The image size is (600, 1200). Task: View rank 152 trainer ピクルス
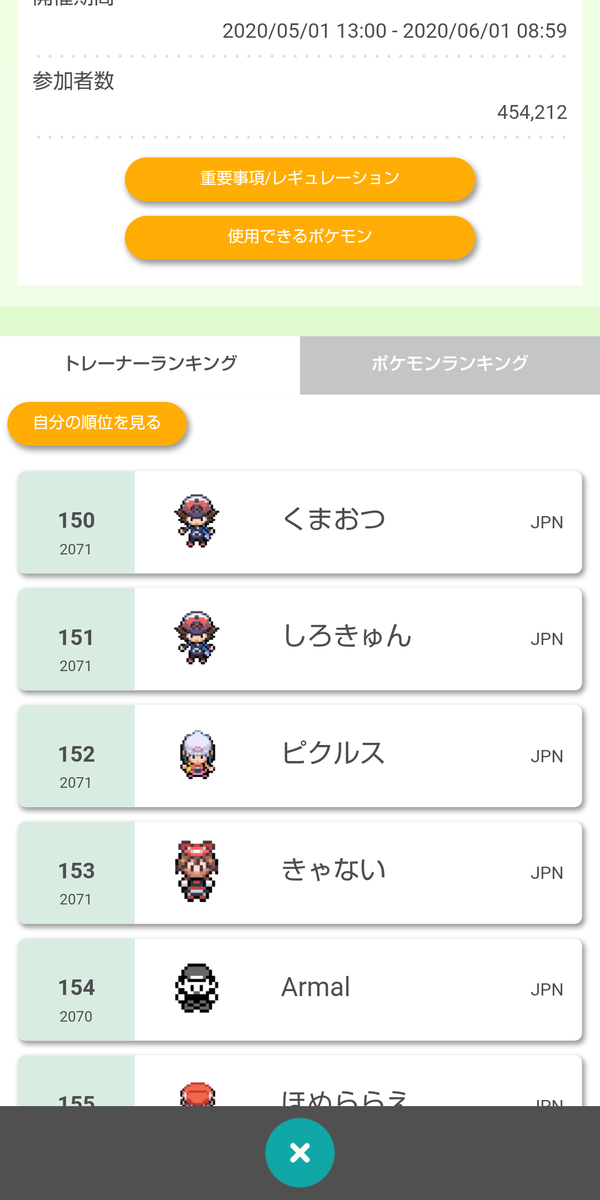pos(300,756)
